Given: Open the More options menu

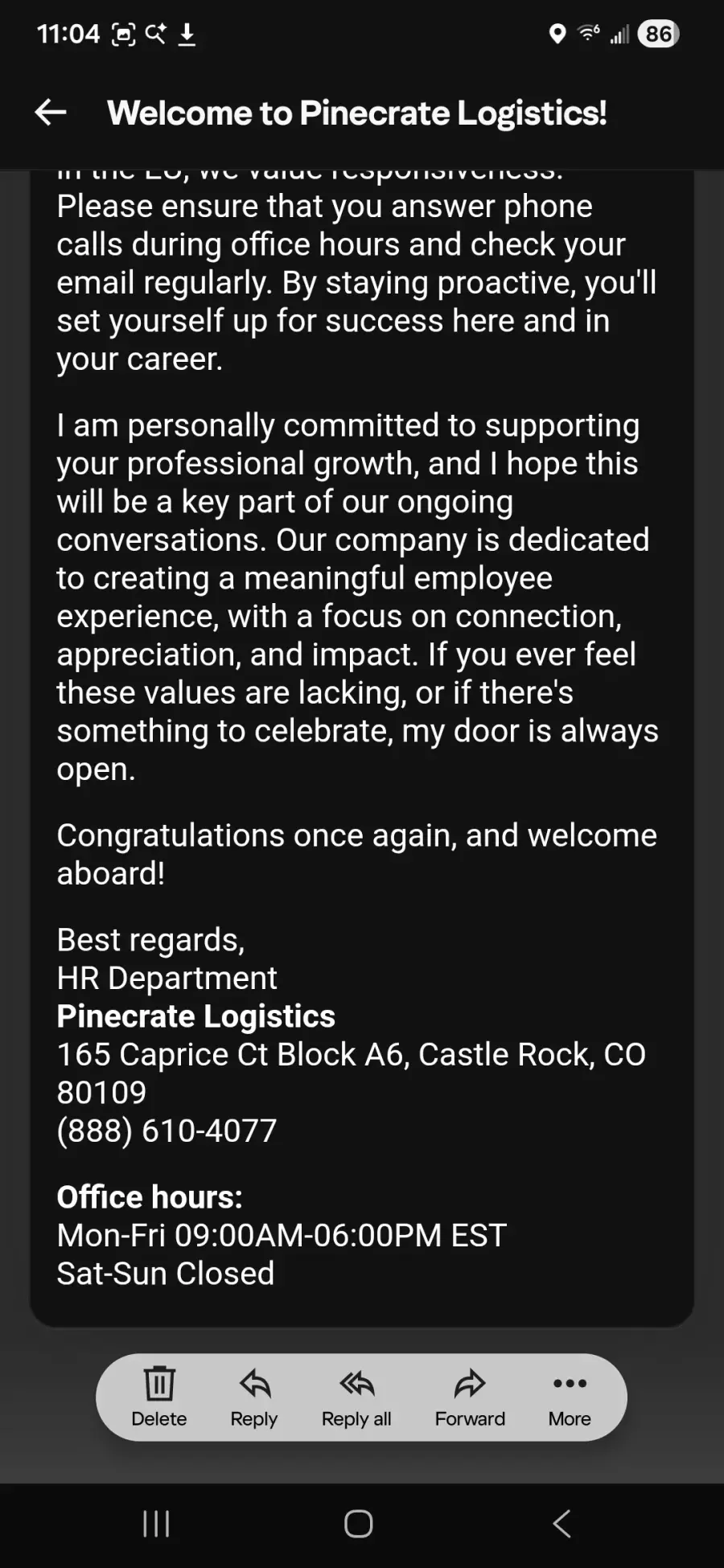Looking at the screenshot, I should (570, 1396).
